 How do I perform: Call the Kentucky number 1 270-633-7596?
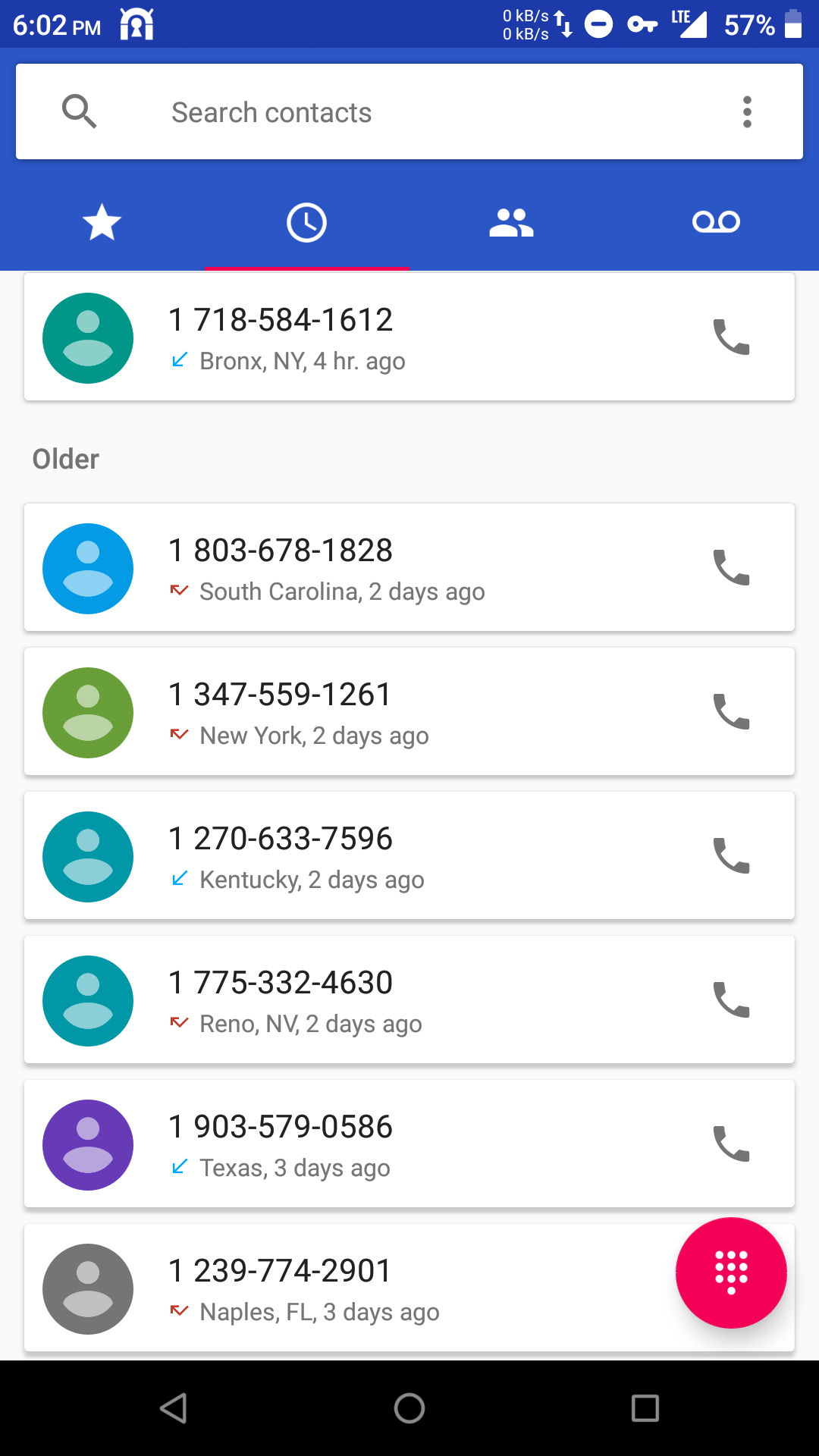[x=731, y=856]
